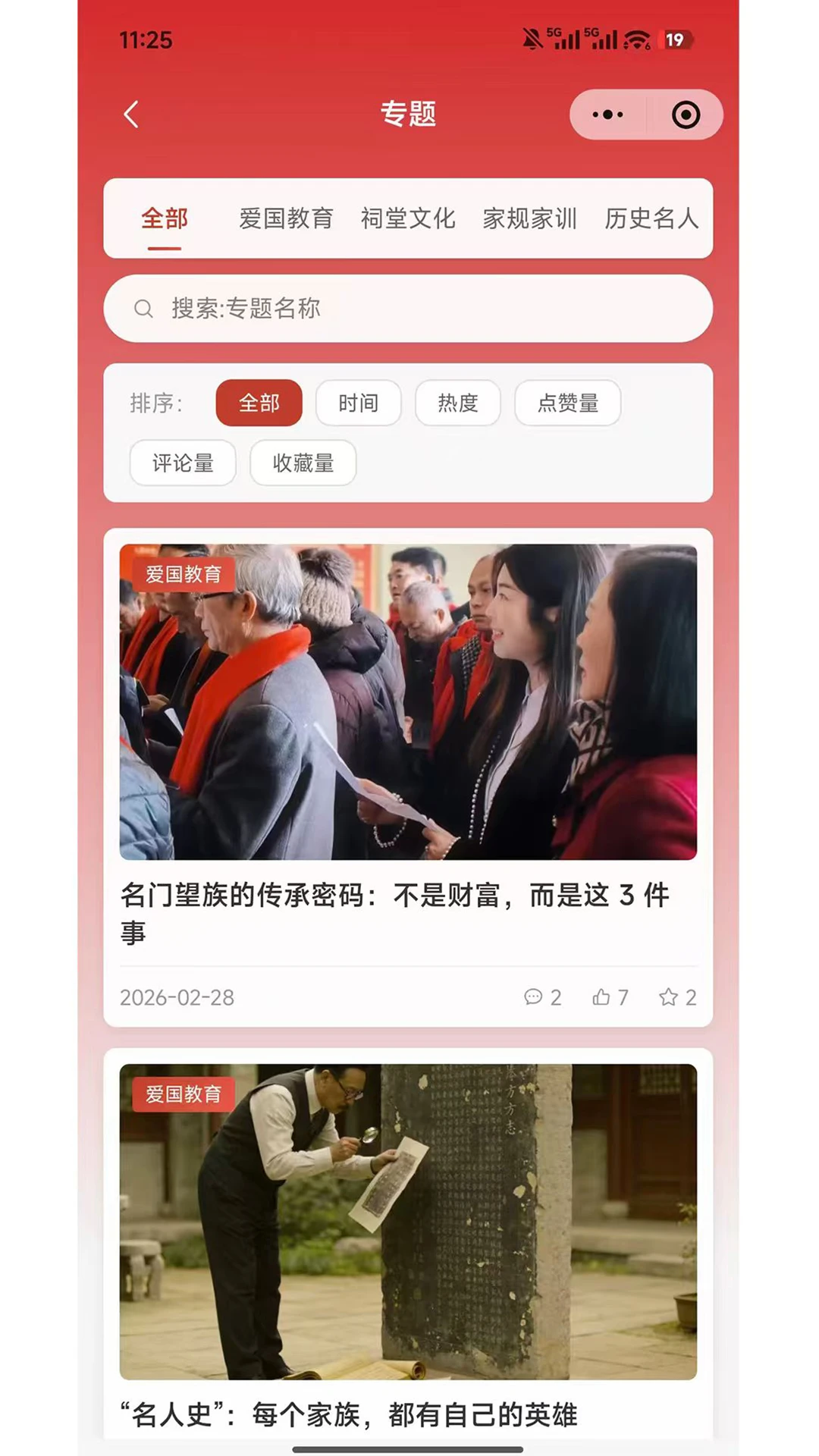Switch to the 爱国教育 tab
819x1456 pixels.
286,218
